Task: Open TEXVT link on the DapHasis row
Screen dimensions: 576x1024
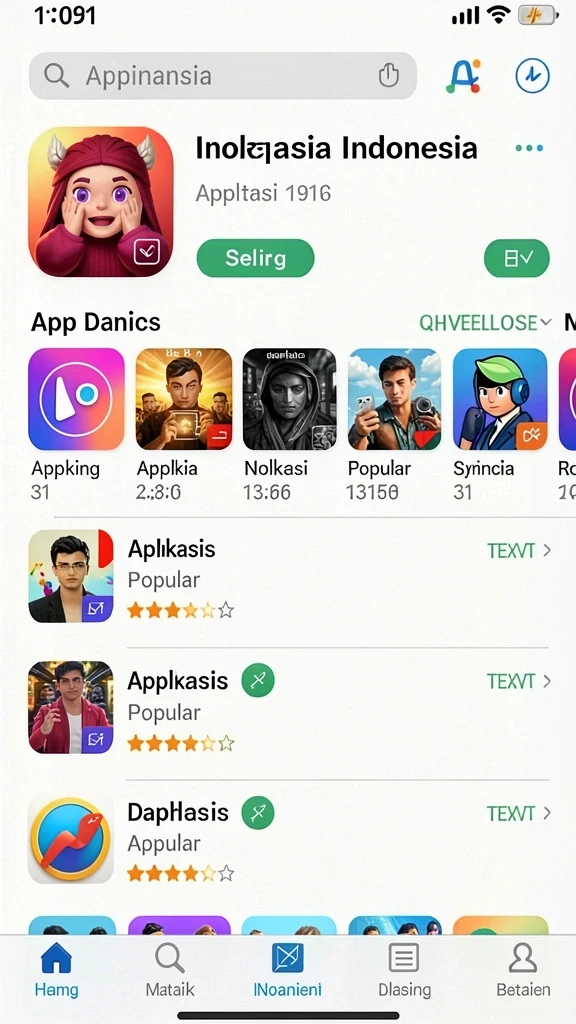Action: (x=519, y=814)
